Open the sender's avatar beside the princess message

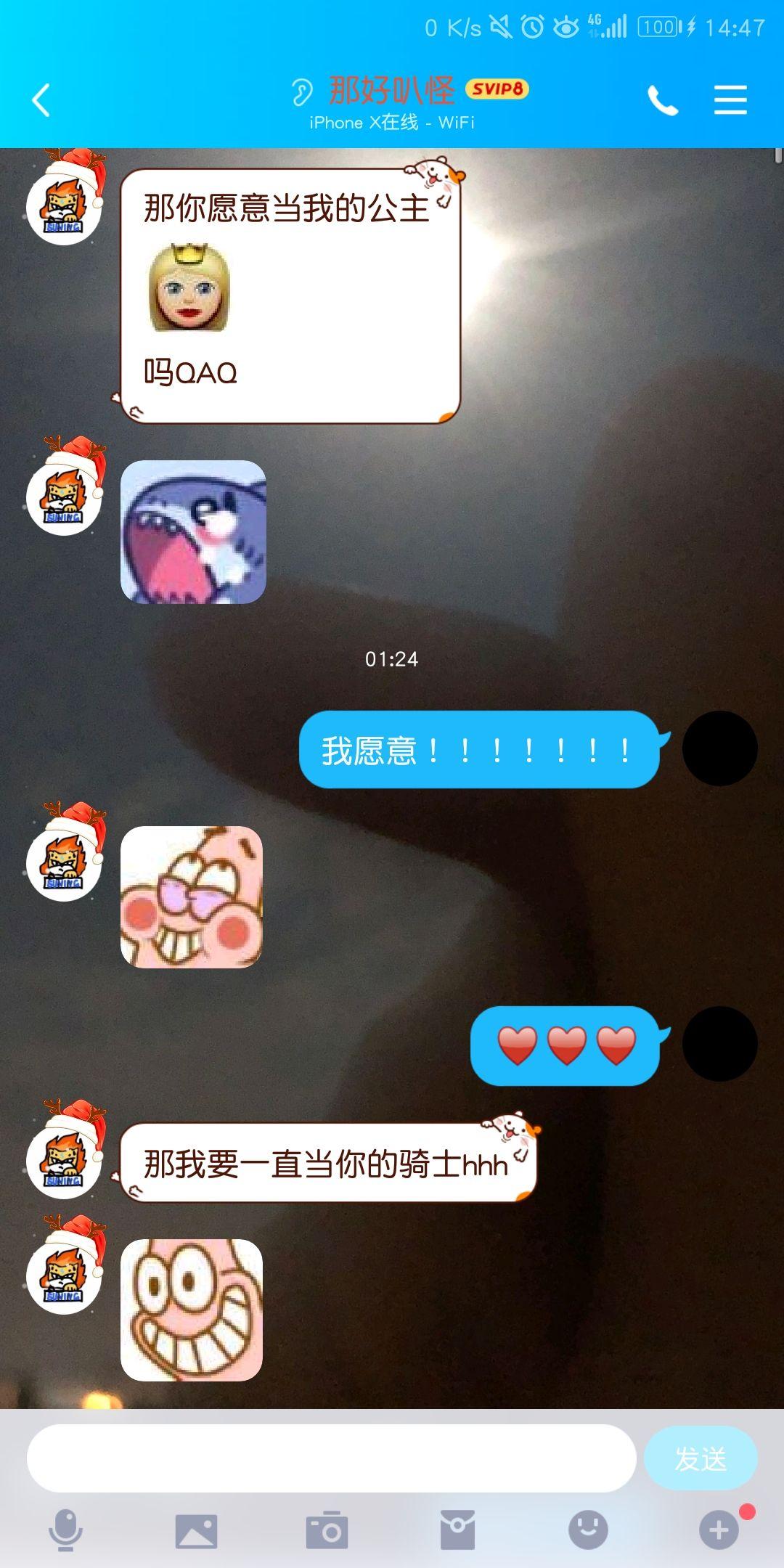(64, 207)
